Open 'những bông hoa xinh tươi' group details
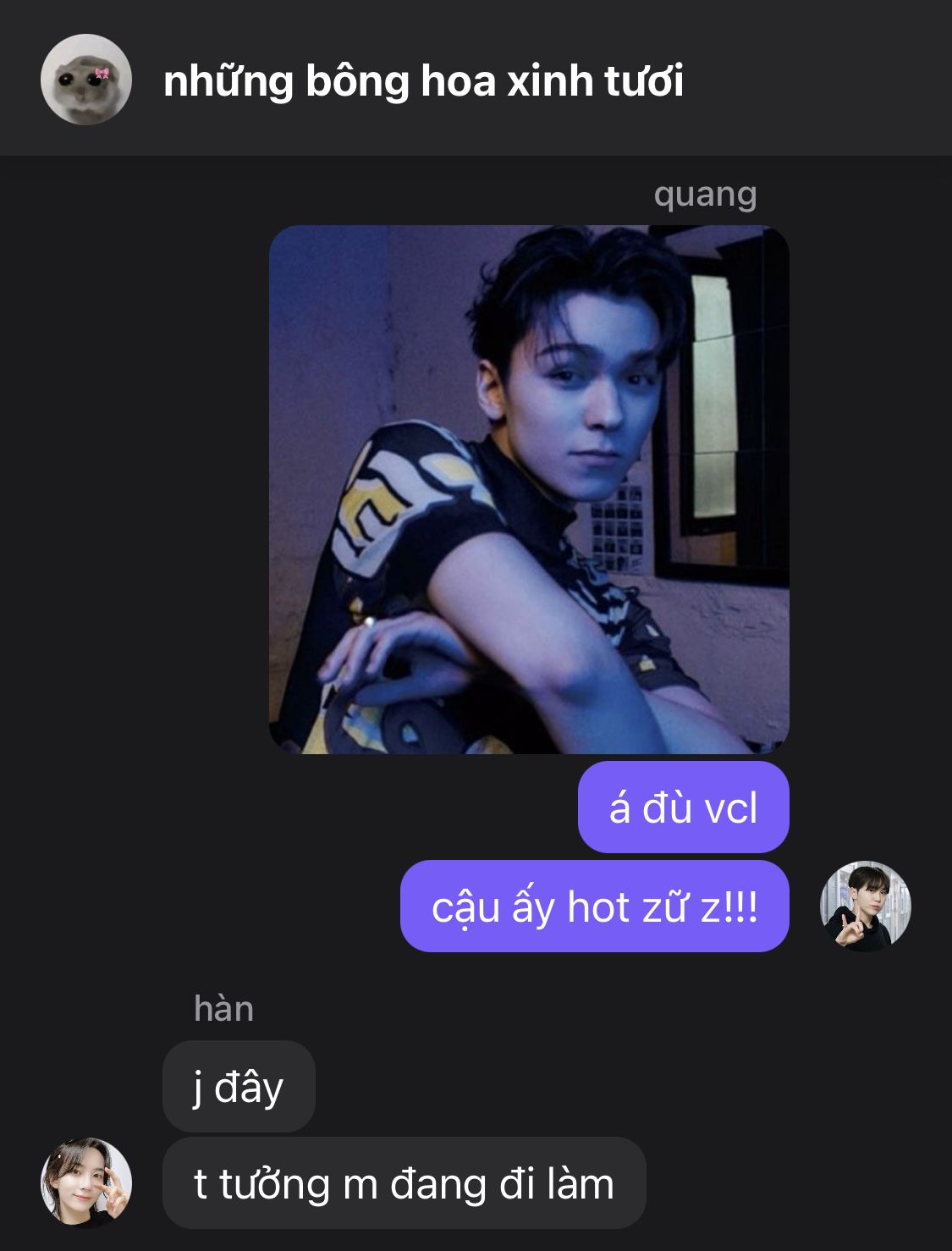The height and width of the screenshot is (1251, 952). (x=423, y=81)
